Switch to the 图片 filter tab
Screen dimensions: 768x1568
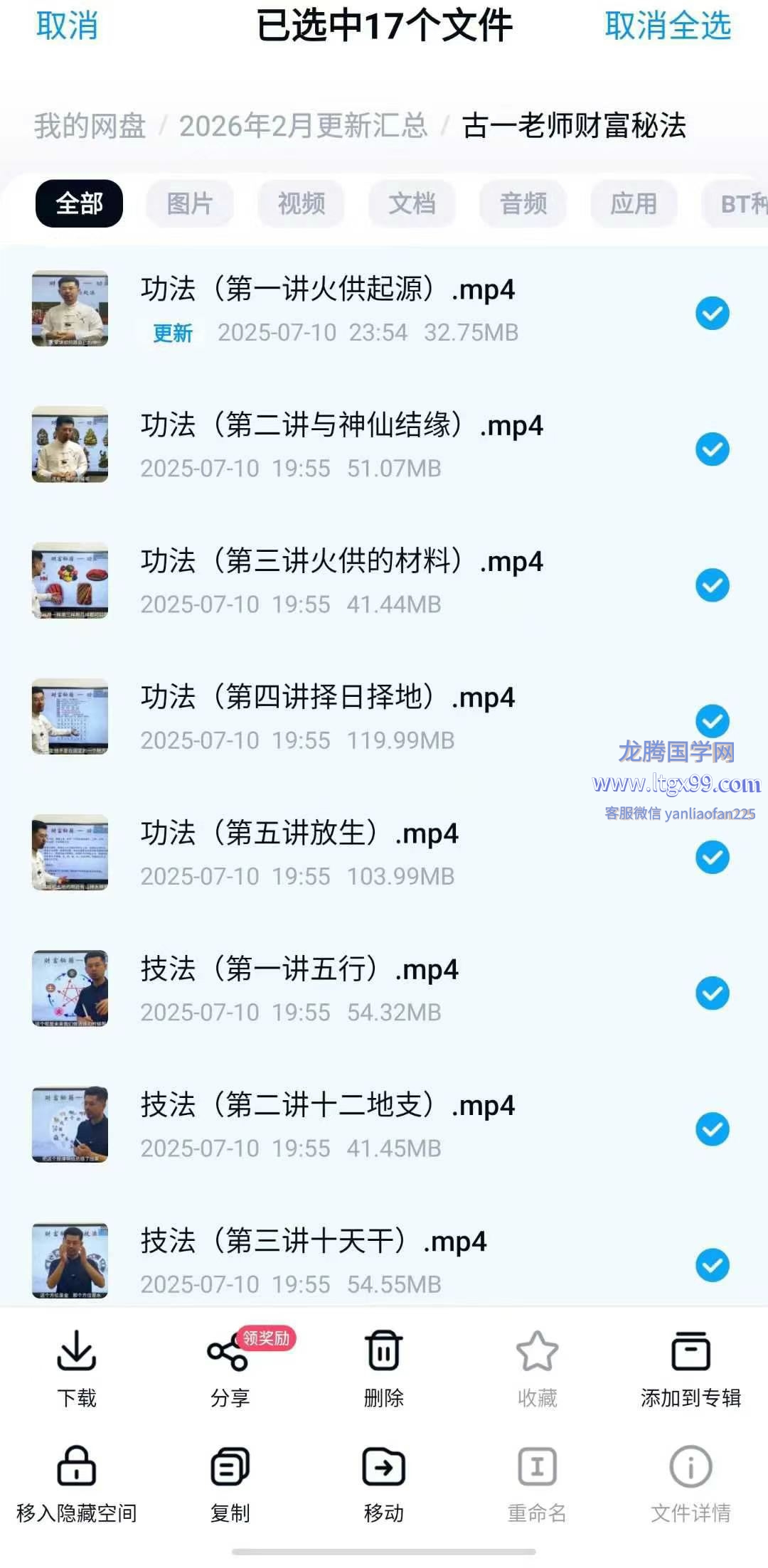pyautogui.click(x=190, y=203)
